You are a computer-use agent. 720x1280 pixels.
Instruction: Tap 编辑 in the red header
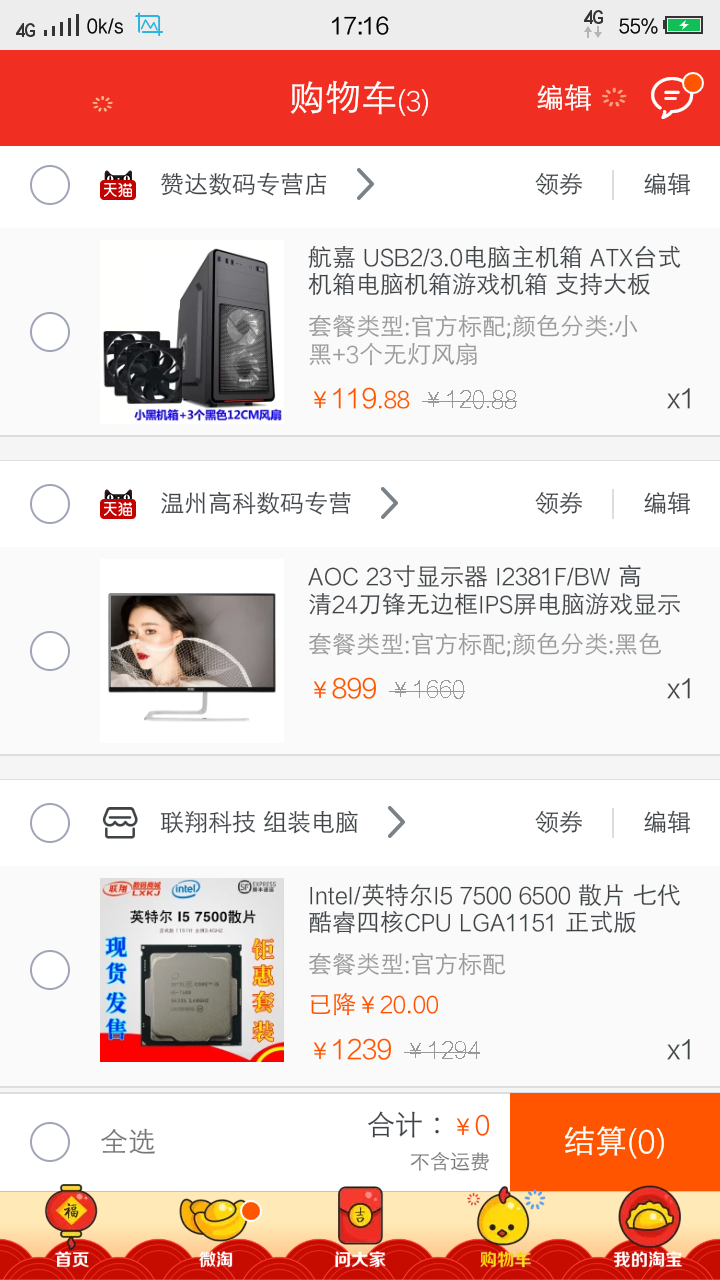click(x=564, y=98)
